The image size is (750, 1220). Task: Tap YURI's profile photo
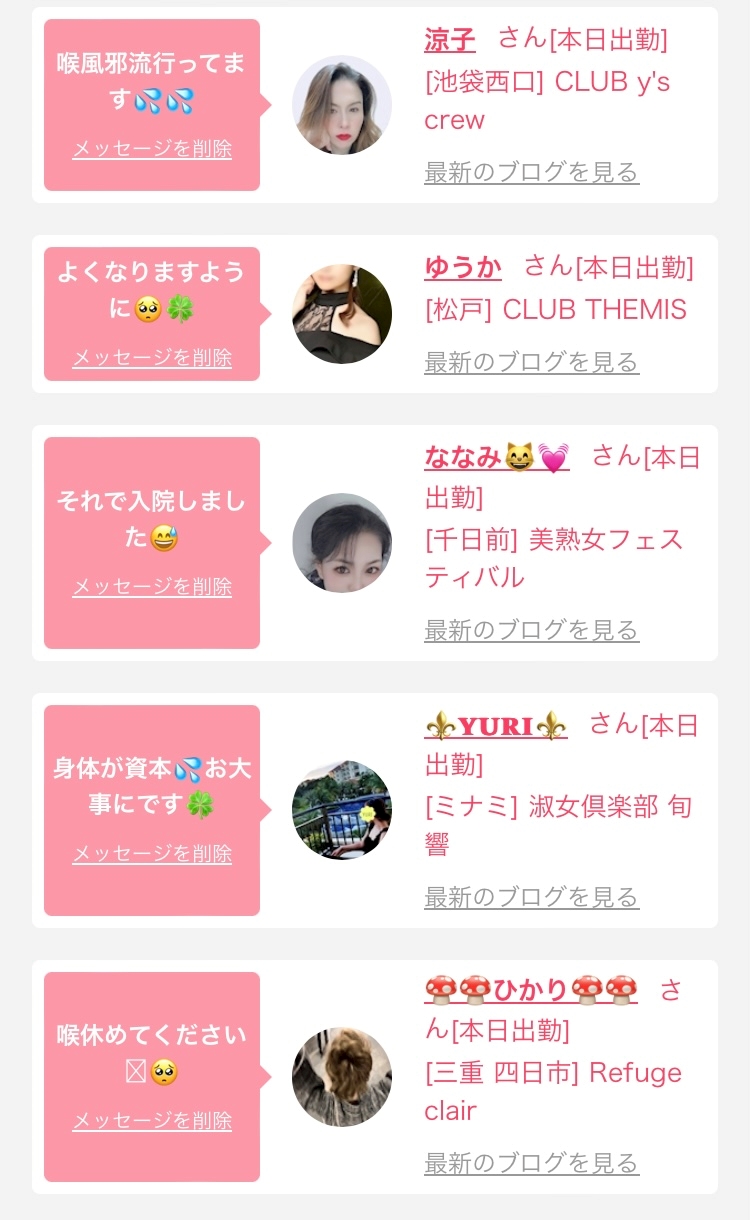[x=342, y=810]
